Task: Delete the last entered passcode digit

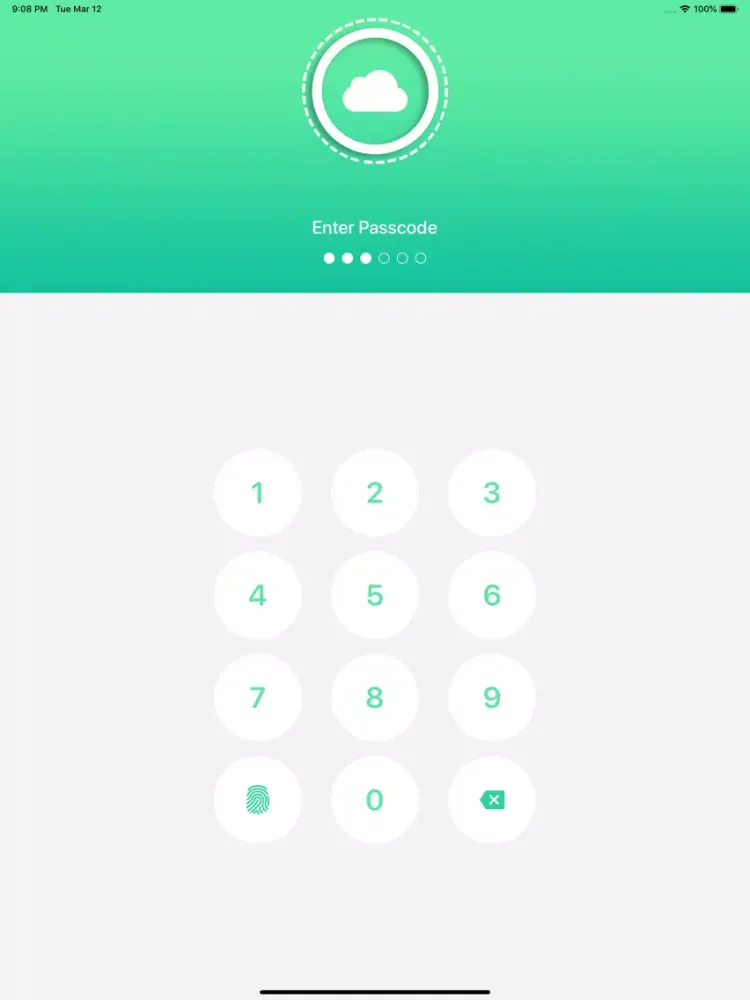Action: click(x=492, y=800)
